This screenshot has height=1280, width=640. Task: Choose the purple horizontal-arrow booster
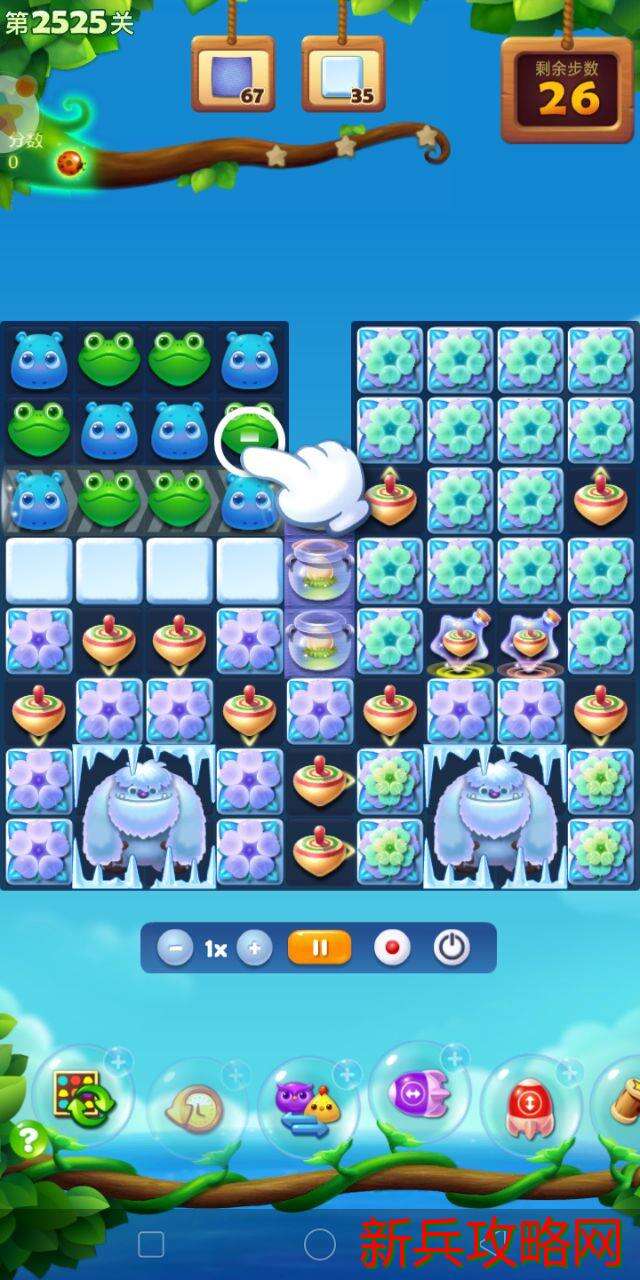pos(419,1095)
